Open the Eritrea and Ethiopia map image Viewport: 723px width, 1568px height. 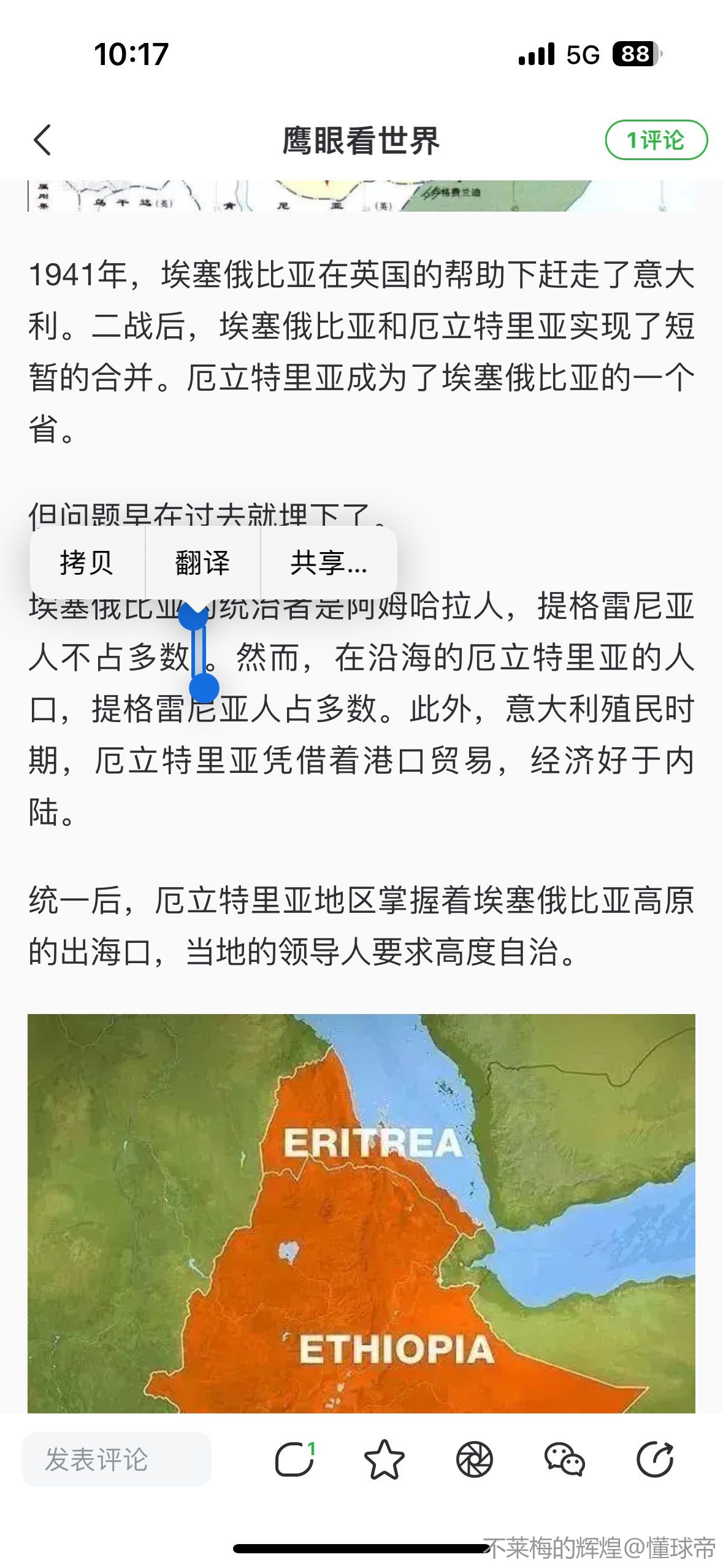tap(361, 1212)
